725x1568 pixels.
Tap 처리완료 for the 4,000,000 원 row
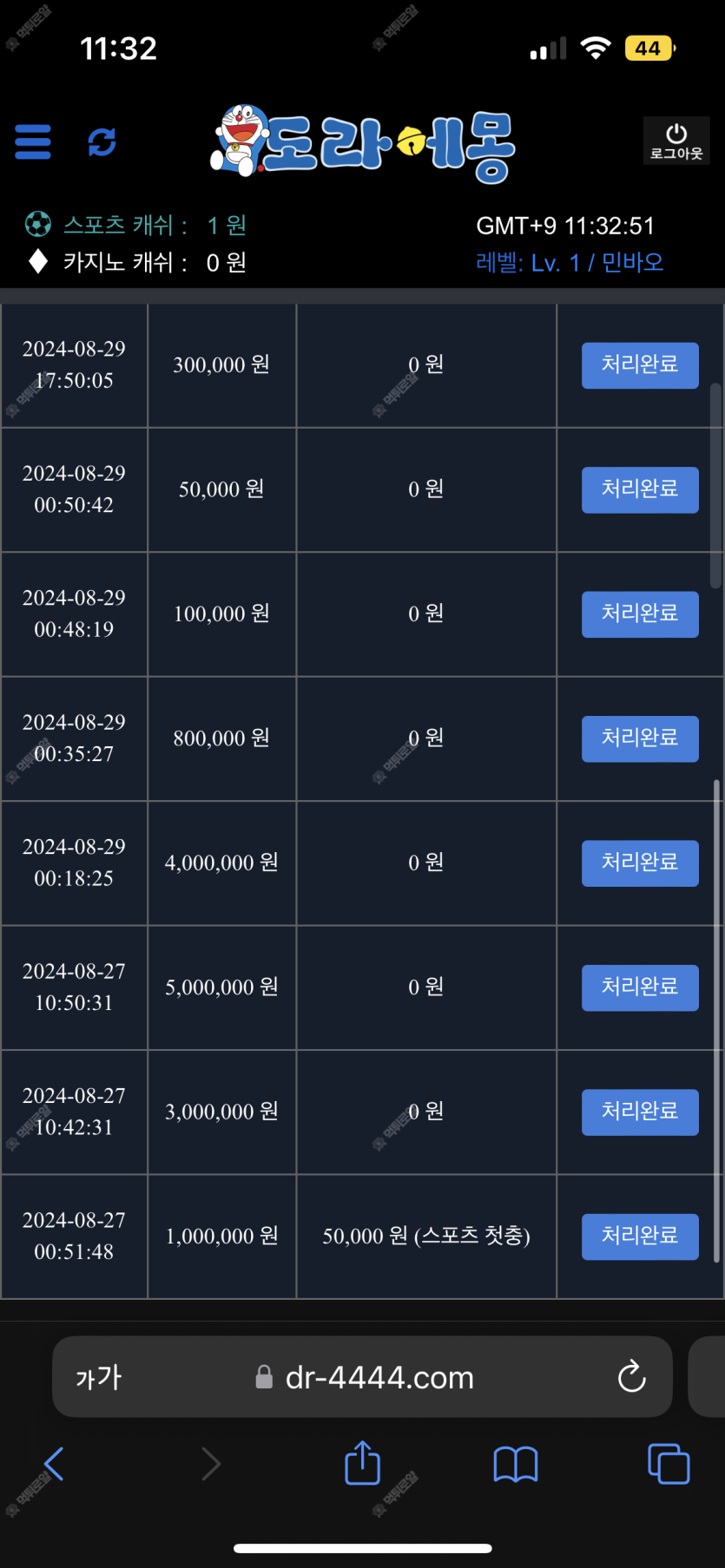(x=640, y=863)
